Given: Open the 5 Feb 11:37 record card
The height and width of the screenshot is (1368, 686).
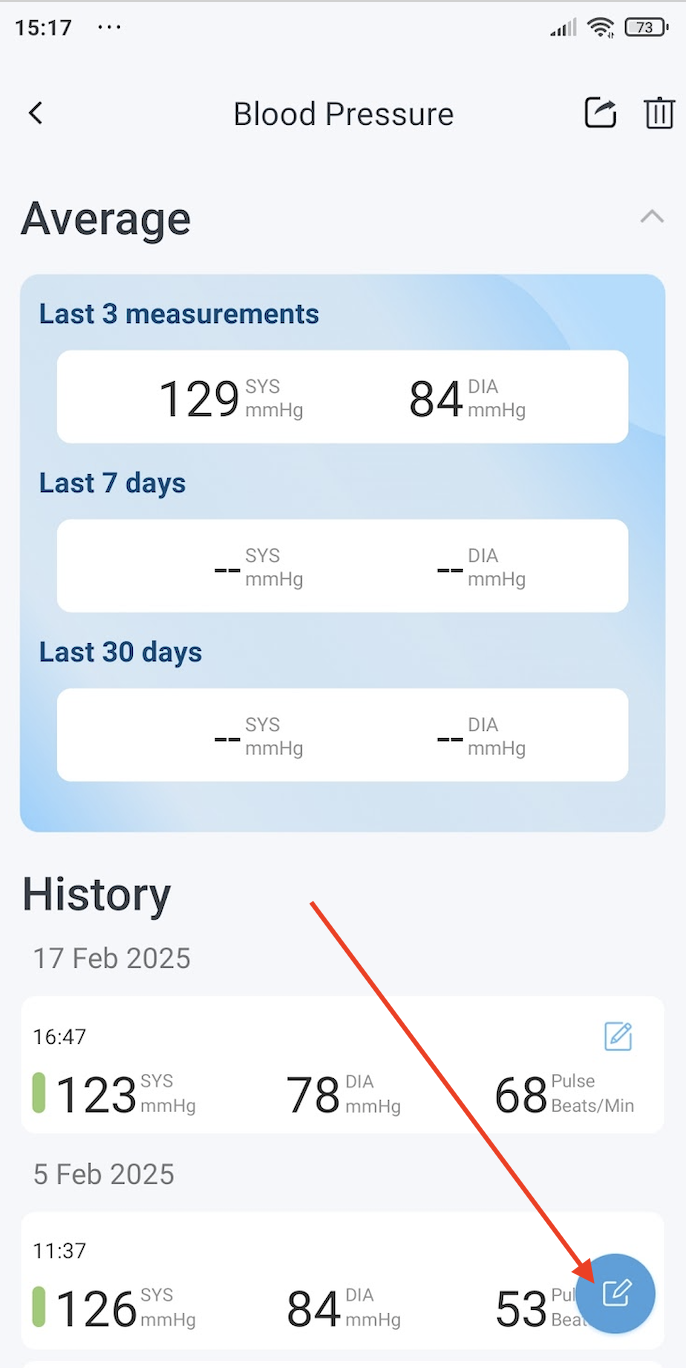Looking at the screenshot, I should point(342,1280).
